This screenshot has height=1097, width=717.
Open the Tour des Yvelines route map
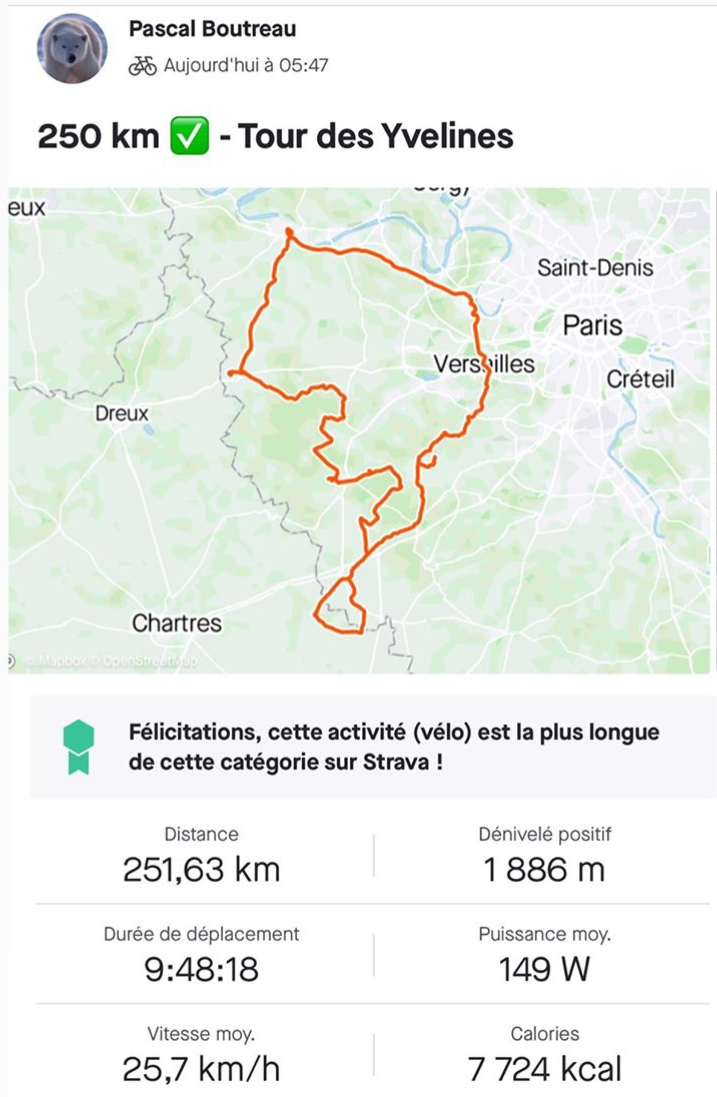pyautogui.click(x=360, y=430)
